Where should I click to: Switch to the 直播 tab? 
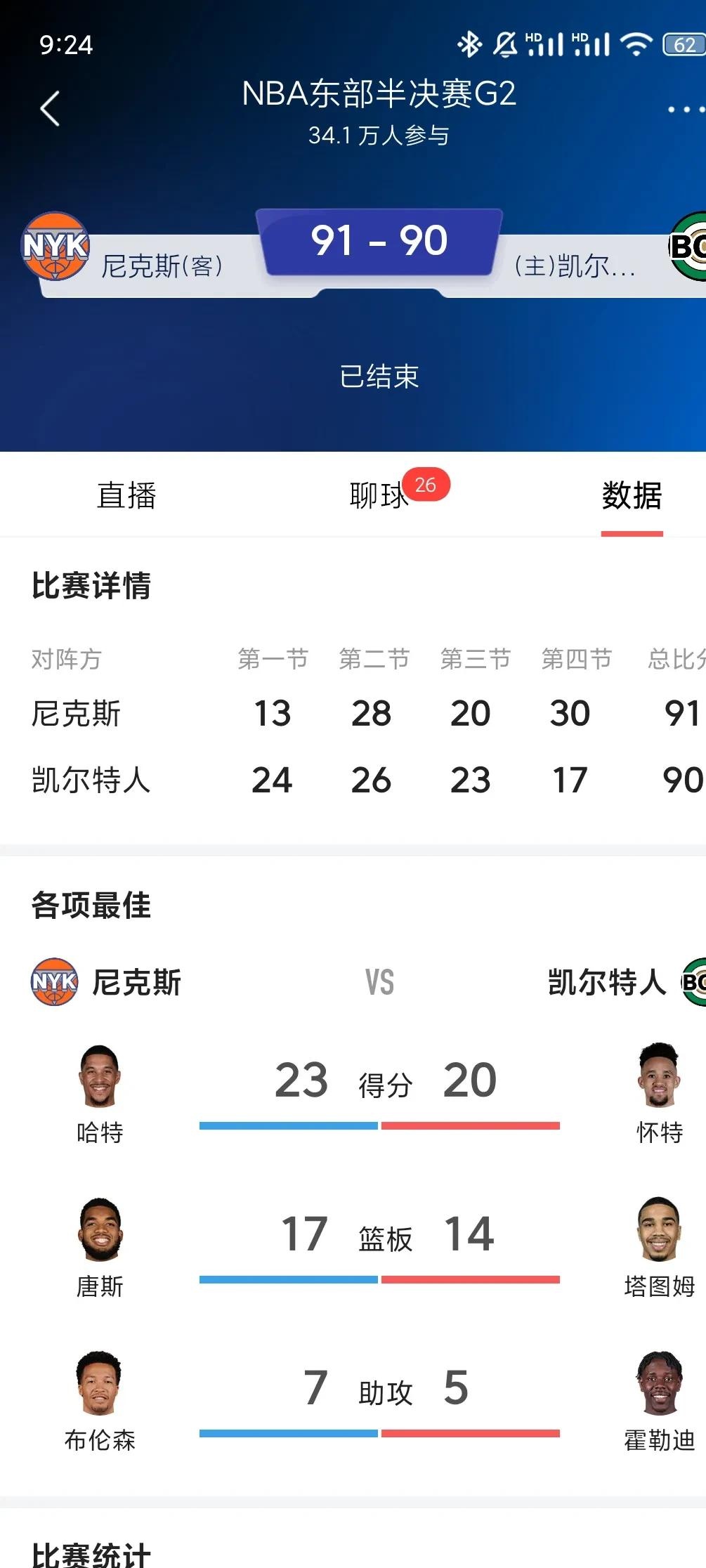126,495
